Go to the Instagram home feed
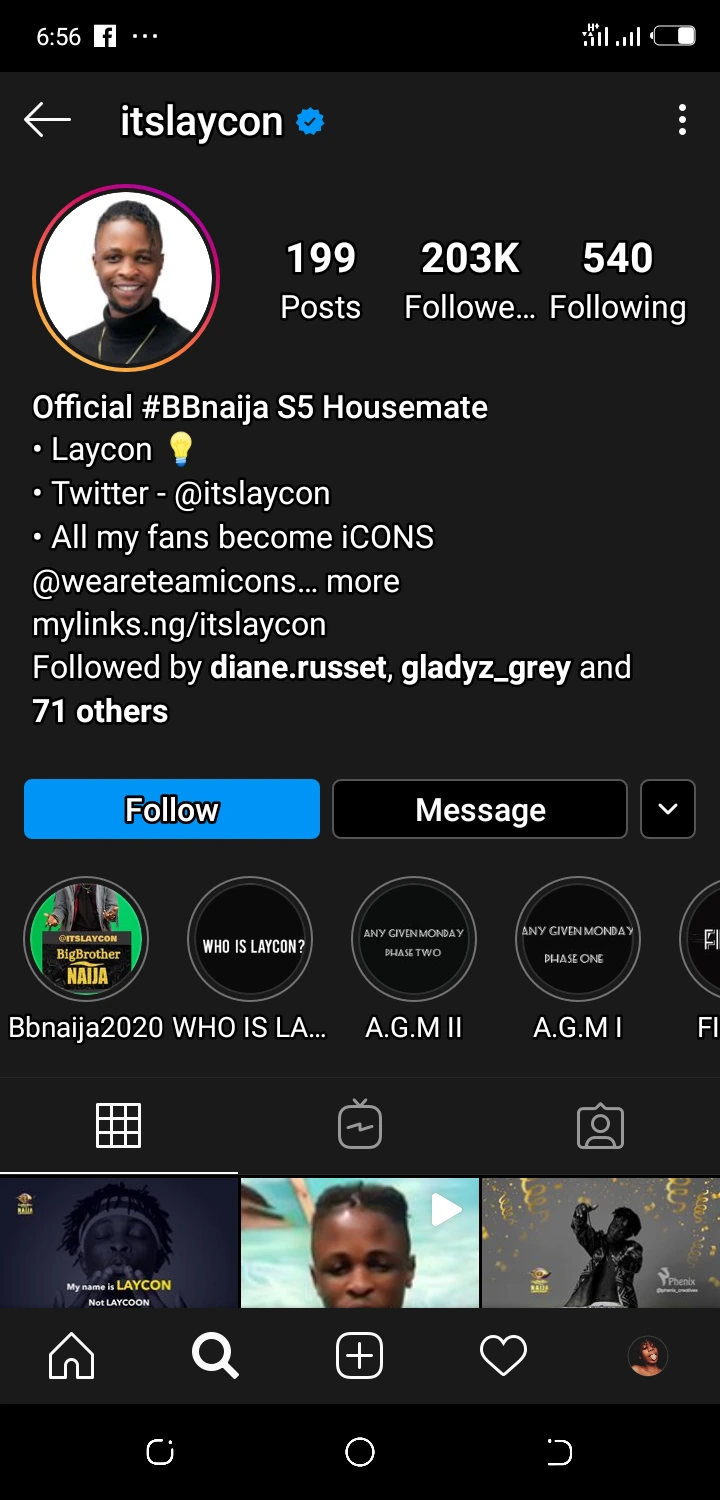 (x=72, y=1356)
